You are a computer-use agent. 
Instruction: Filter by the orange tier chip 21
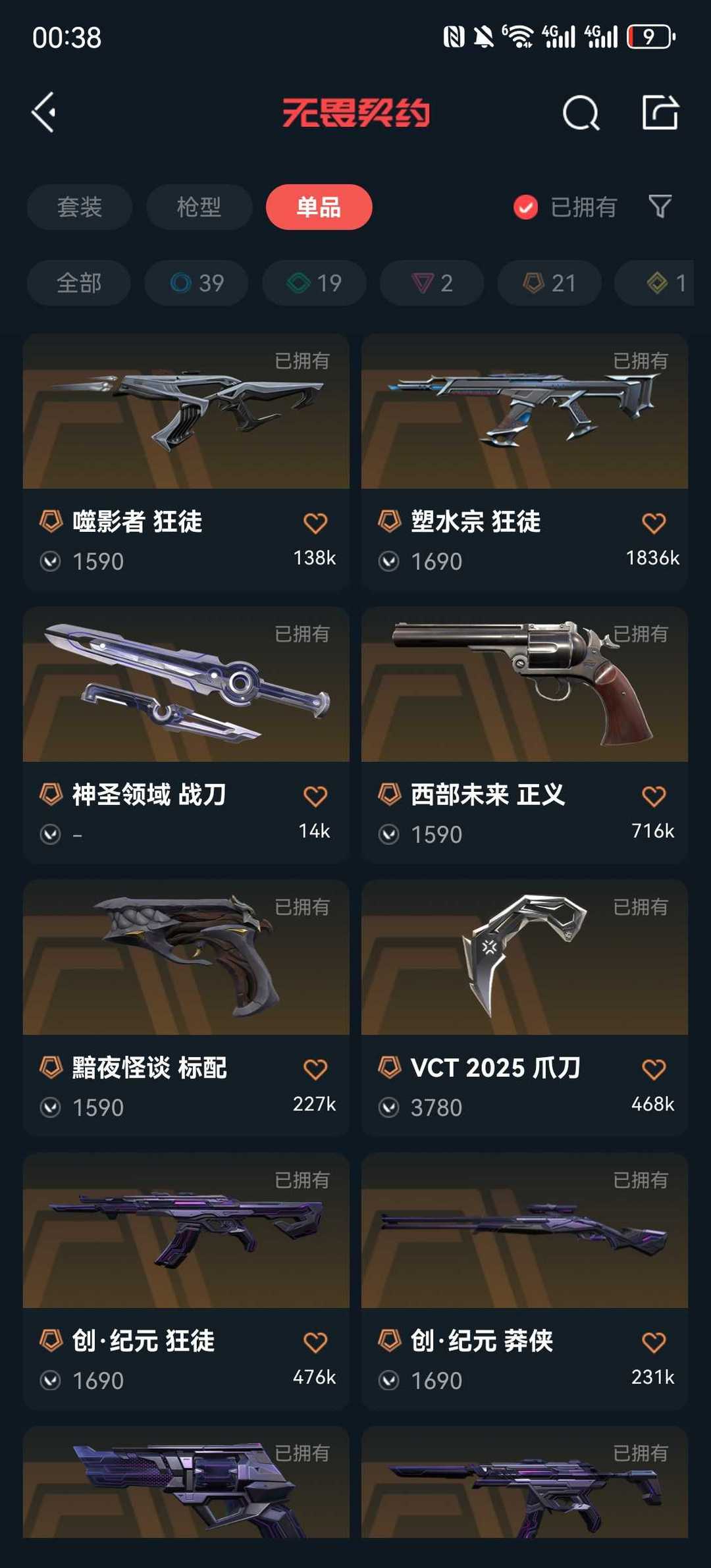coord(549,283)
